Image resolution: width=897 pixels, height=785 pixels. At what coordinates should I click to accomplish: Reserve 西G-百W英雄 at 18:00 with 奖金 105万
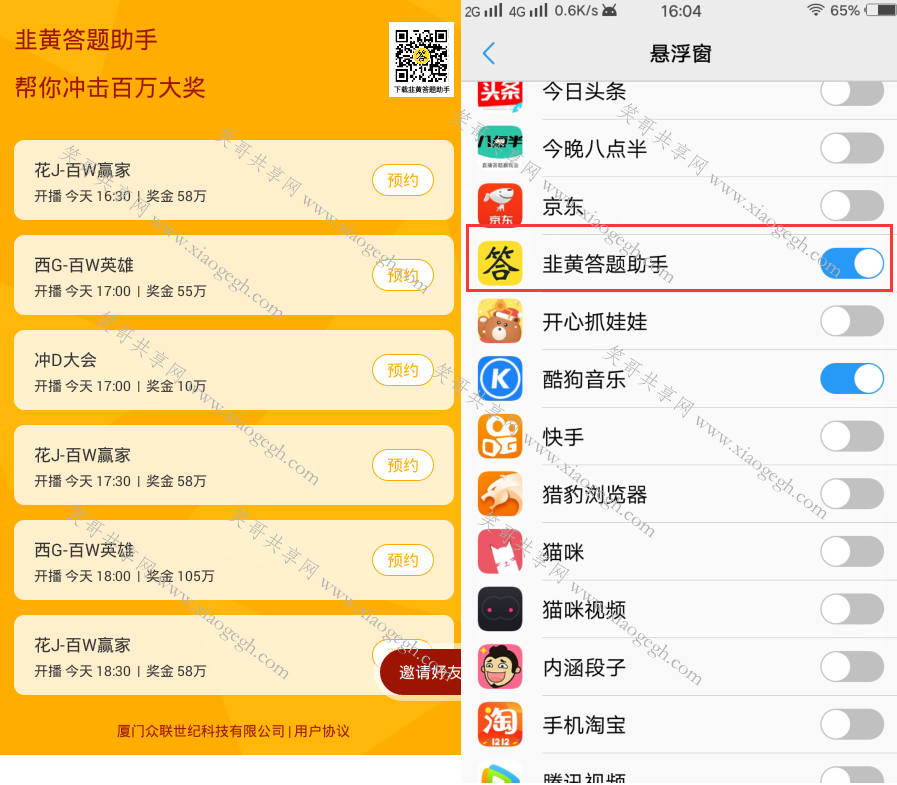click(403, 560)
